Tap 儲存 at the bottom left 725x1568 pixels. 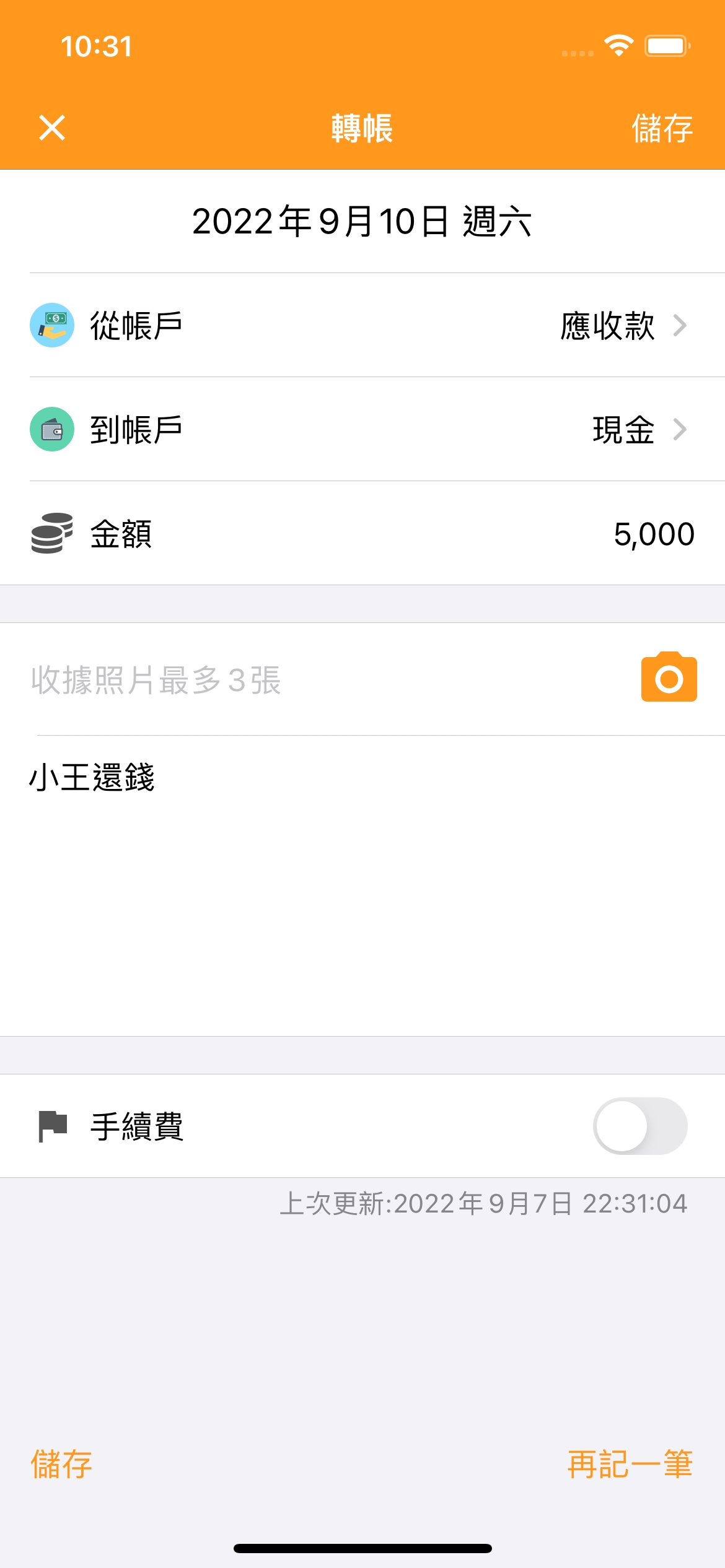click(61, 1464)
